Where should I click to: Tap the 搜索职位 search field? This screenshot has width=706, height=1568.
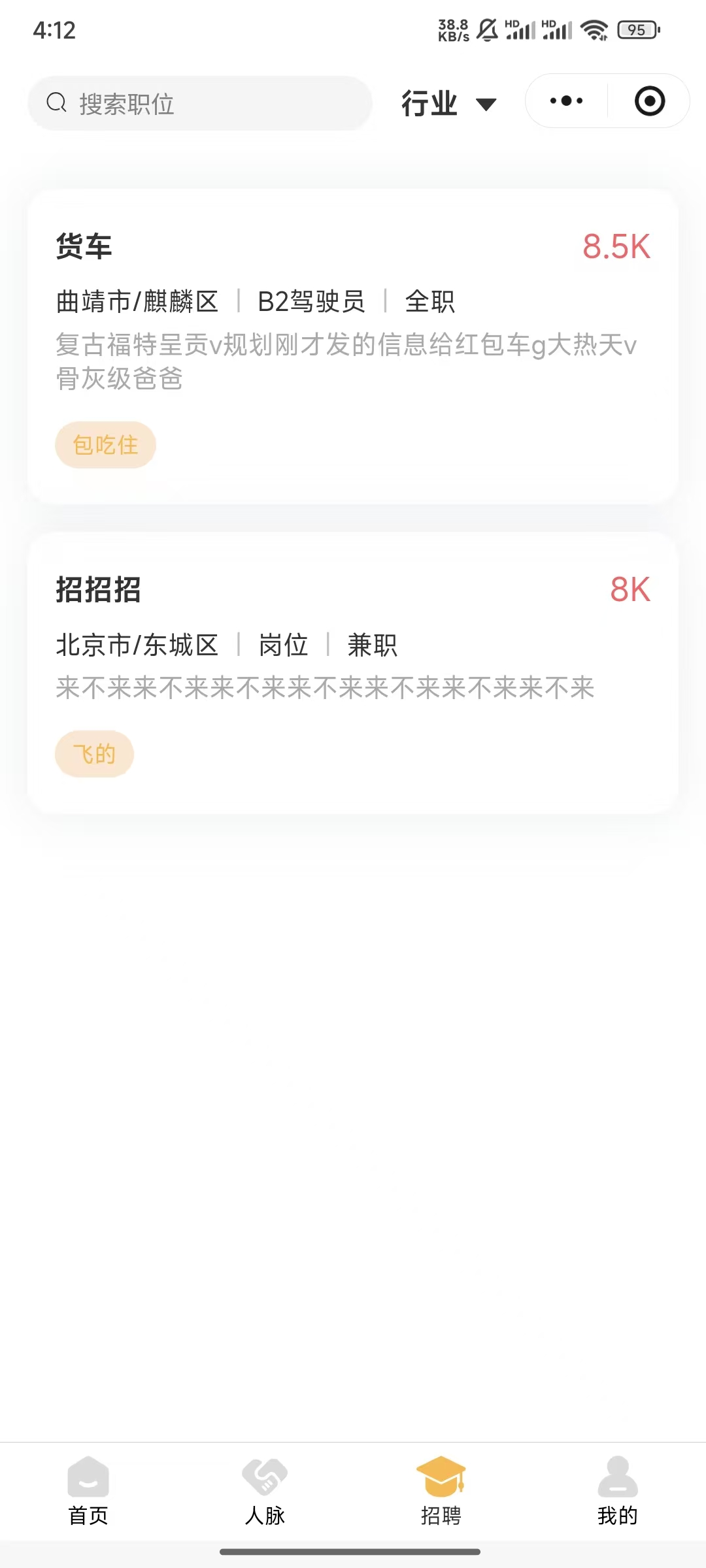[x=199, y=103]
